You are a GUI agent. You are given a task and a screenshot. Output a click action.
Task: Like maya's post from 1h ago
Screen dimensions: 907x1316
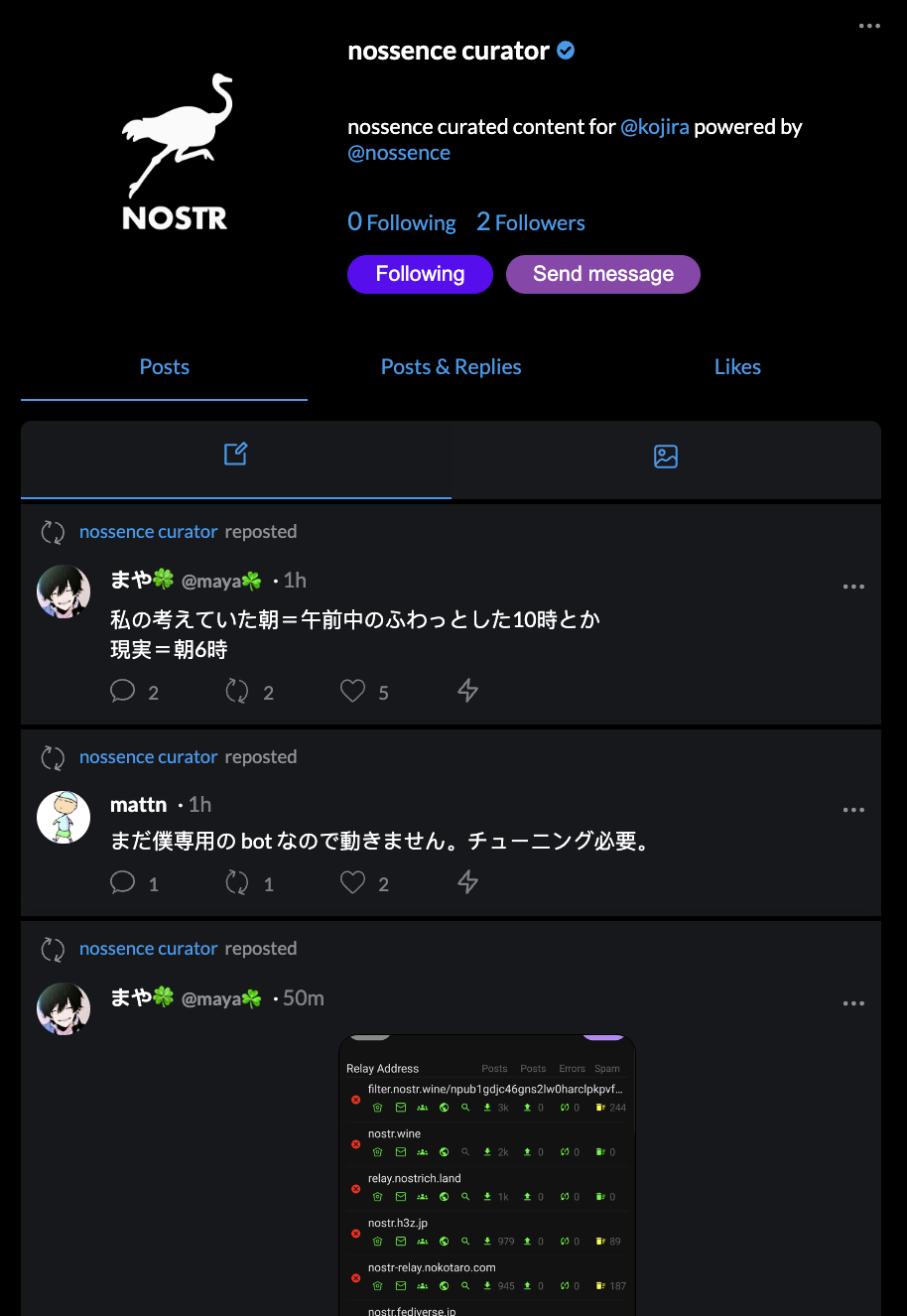click(353, 691)
